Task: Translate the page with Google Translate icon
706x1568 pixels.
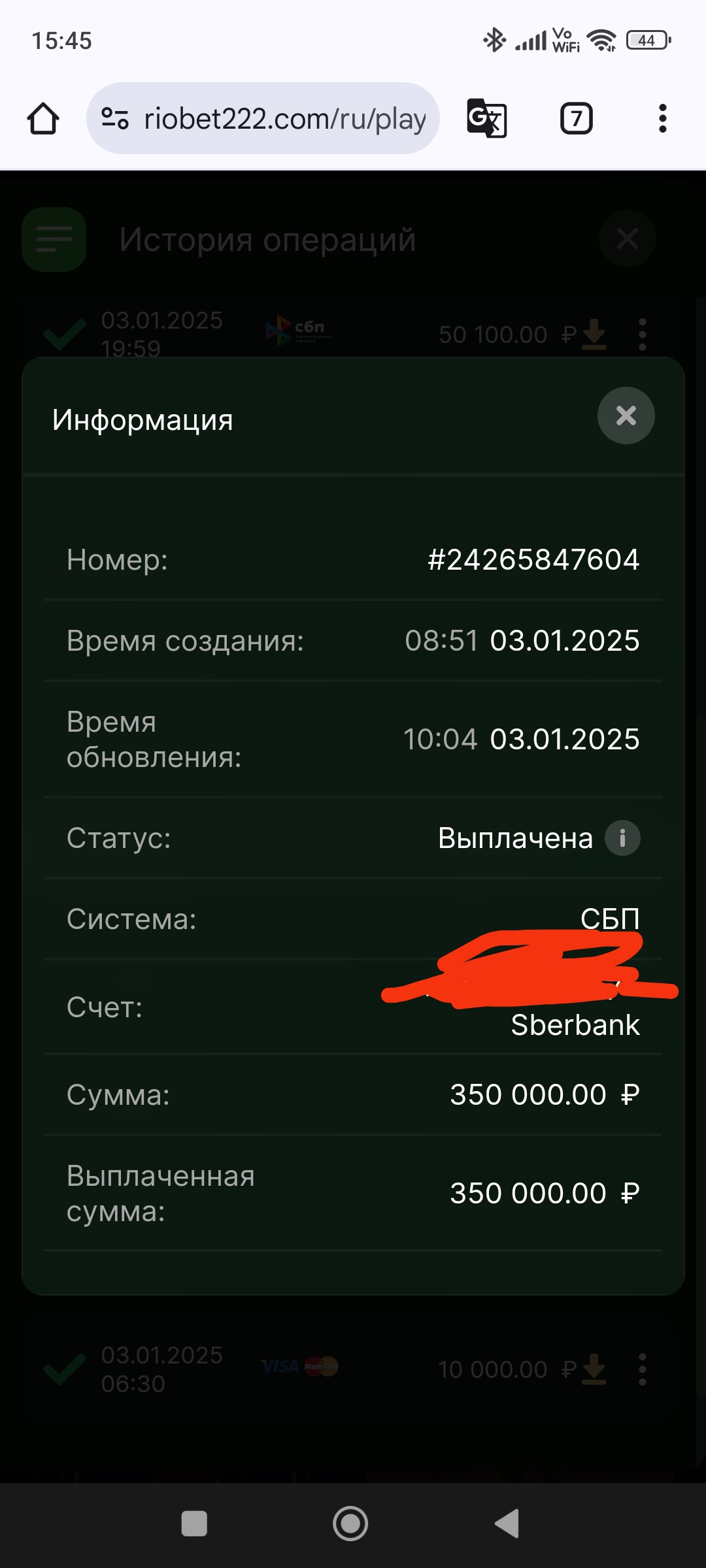Action: [487, 118]
